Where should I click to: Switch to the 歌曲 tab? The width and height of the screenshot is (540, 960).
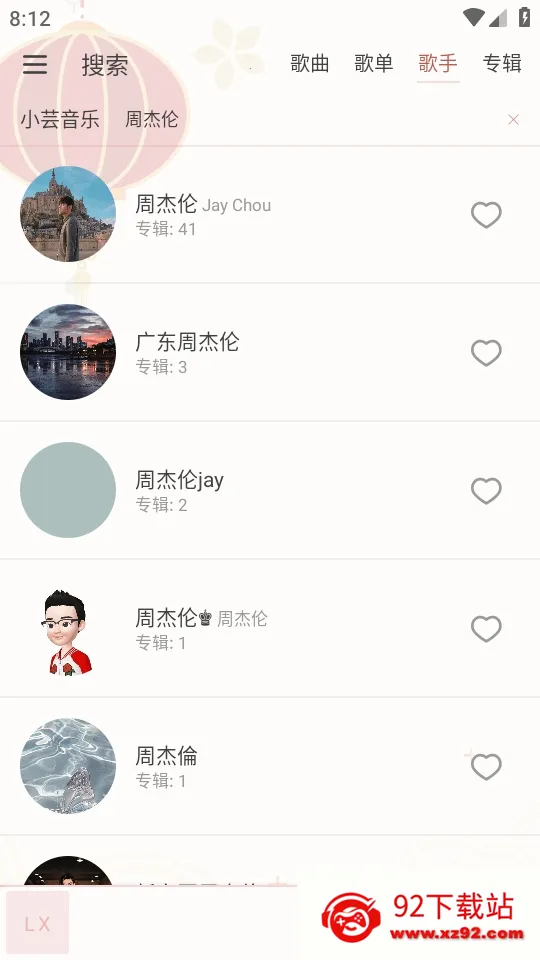[310, 64]
